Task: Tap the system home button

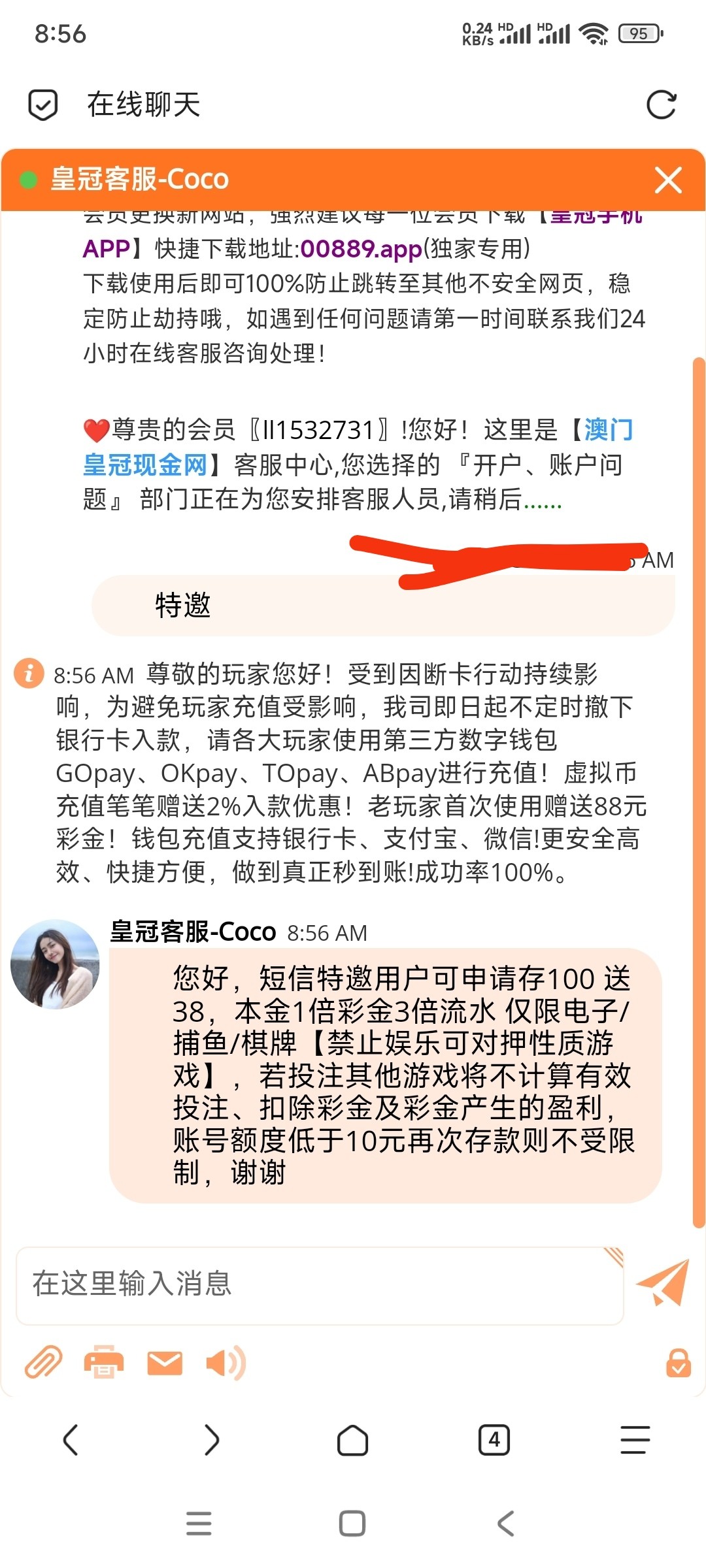Action: (352, 1524)
